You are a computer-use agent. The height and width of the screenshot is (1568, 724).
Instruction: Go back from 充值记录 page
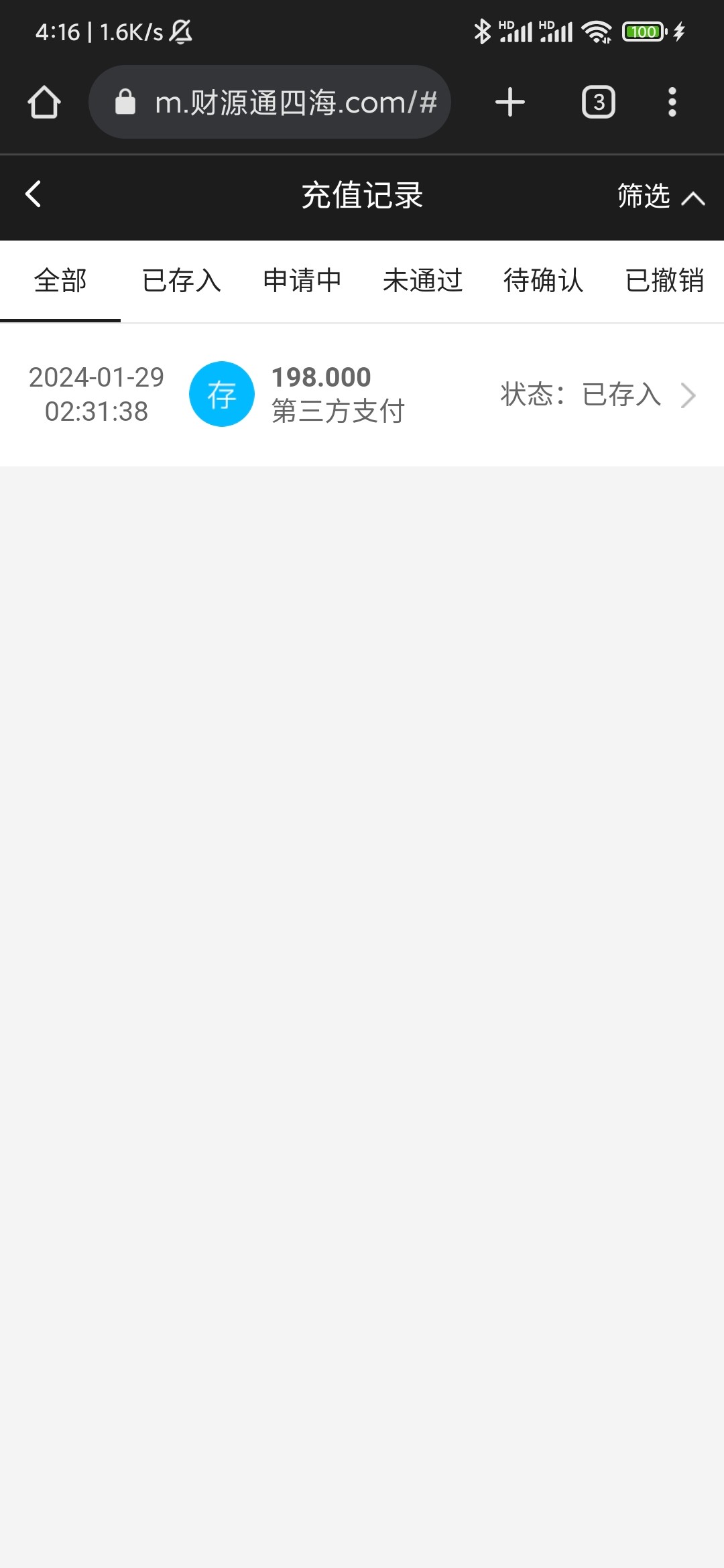(34, 195)
